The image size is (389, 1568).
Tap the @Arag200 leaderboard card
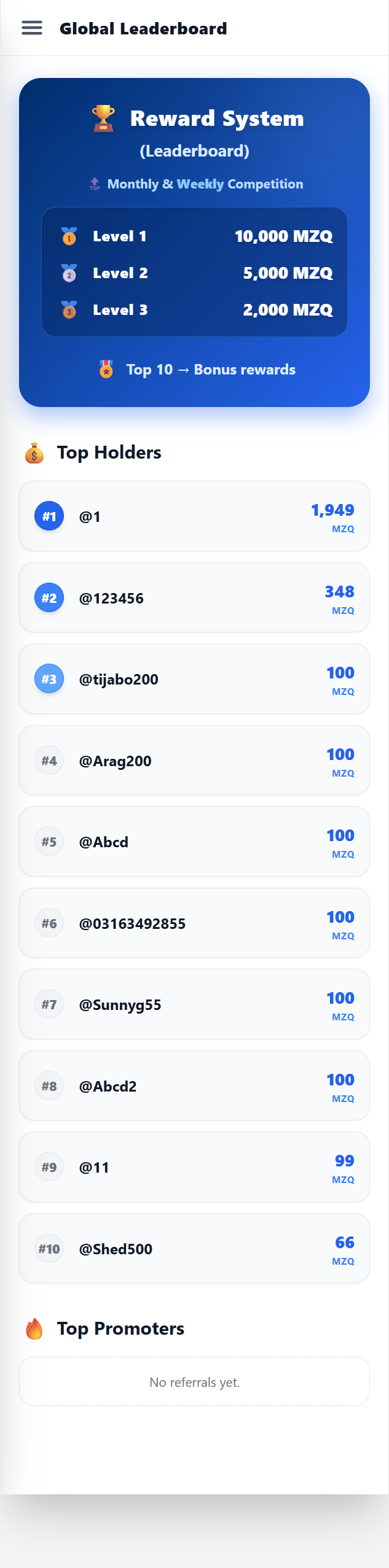[x=194, y=761]
